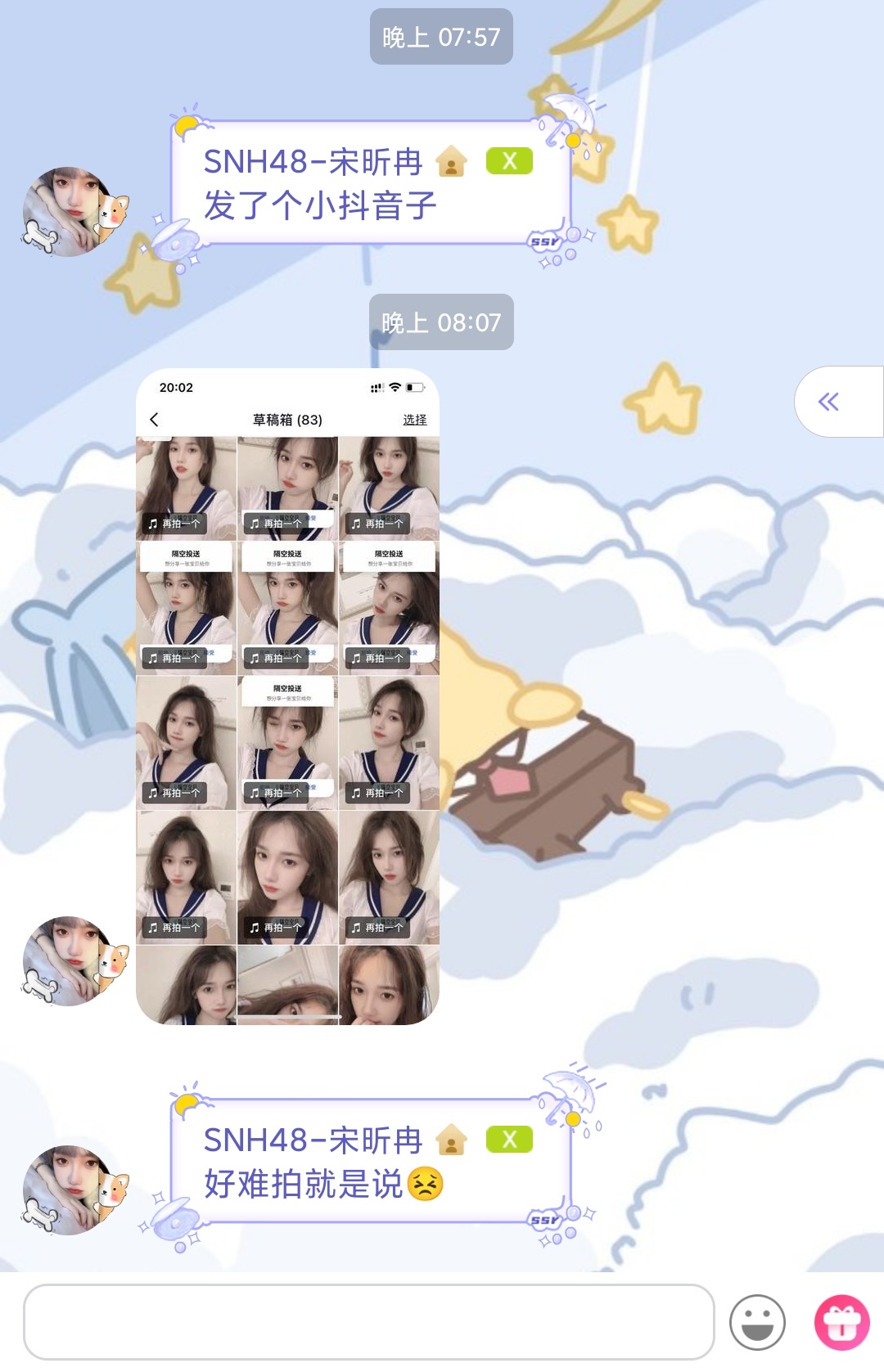Open the avatar beside the 发了个小抖音子 message
This screenshot has height=1372, width=884.
(x=74, y=211)
